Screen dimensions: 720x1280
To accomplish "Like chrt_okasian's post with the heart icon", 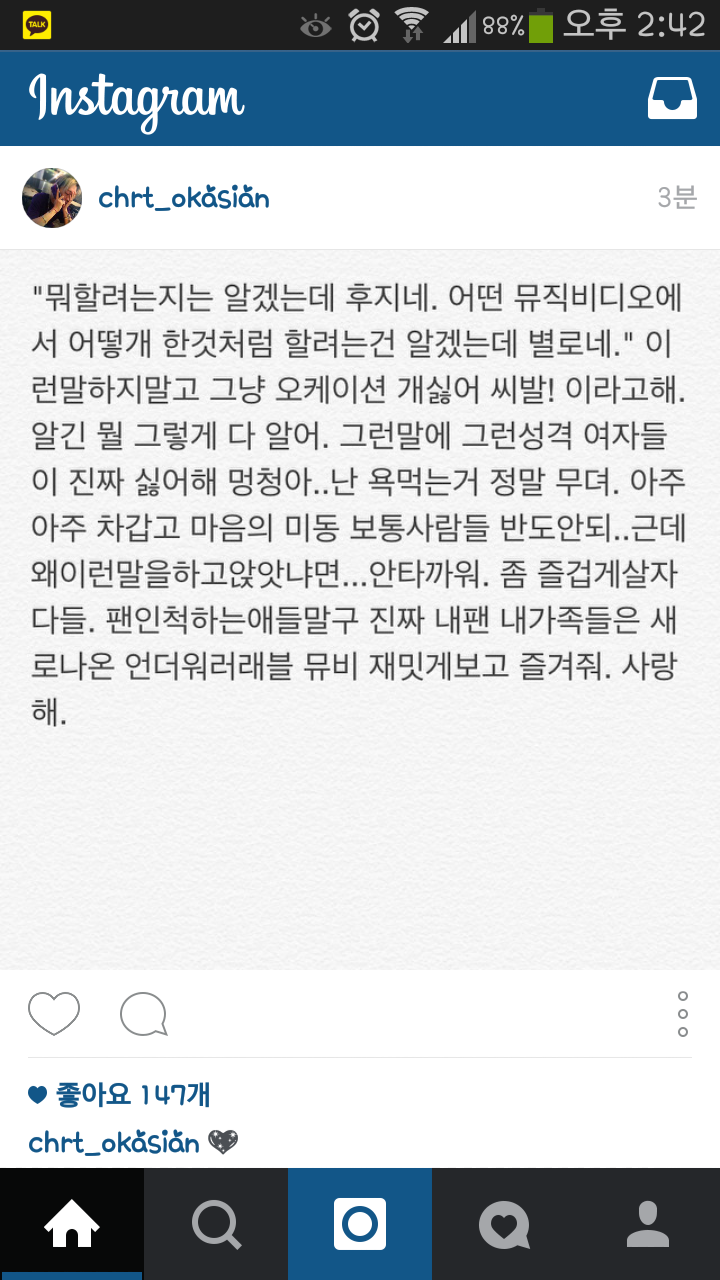I will point(54,1014).
